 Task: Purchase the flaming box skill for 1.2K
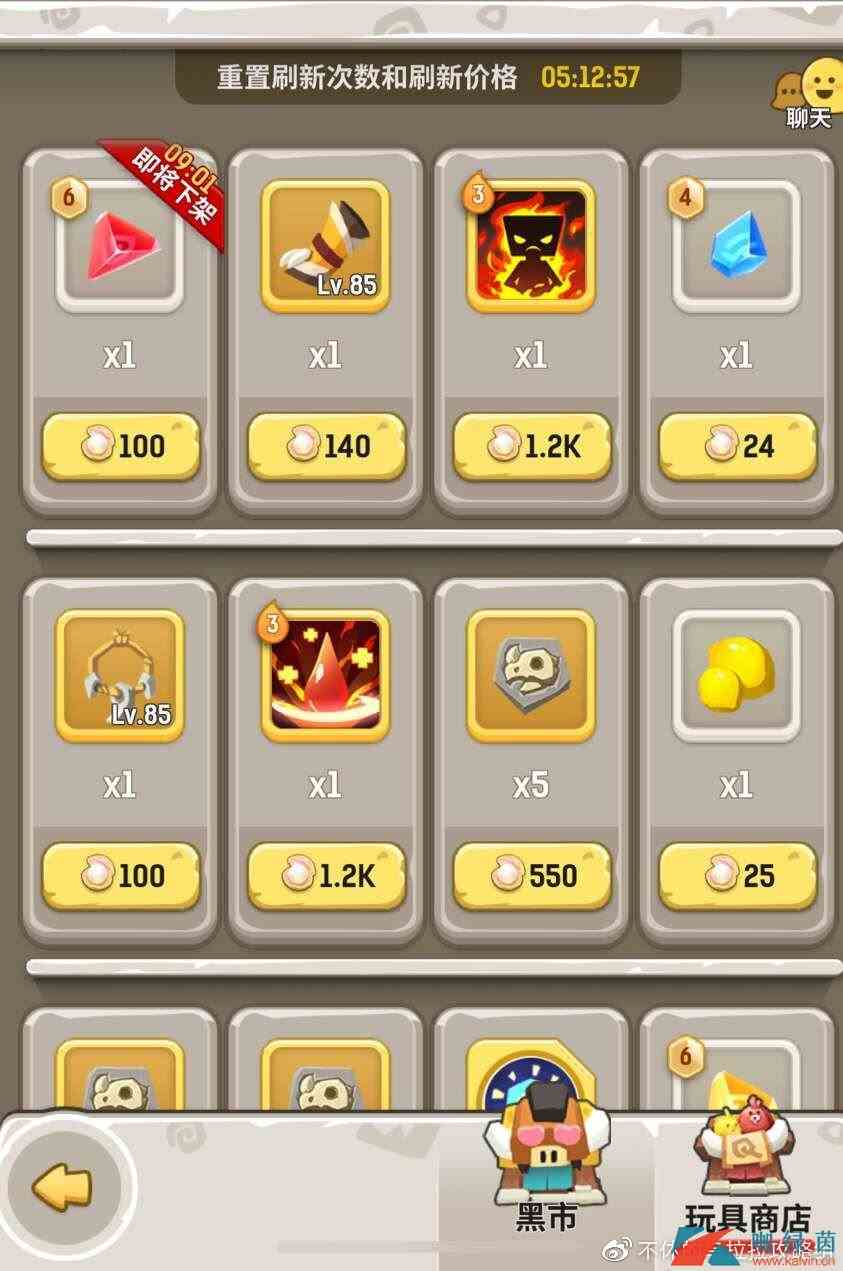point(532,446)
